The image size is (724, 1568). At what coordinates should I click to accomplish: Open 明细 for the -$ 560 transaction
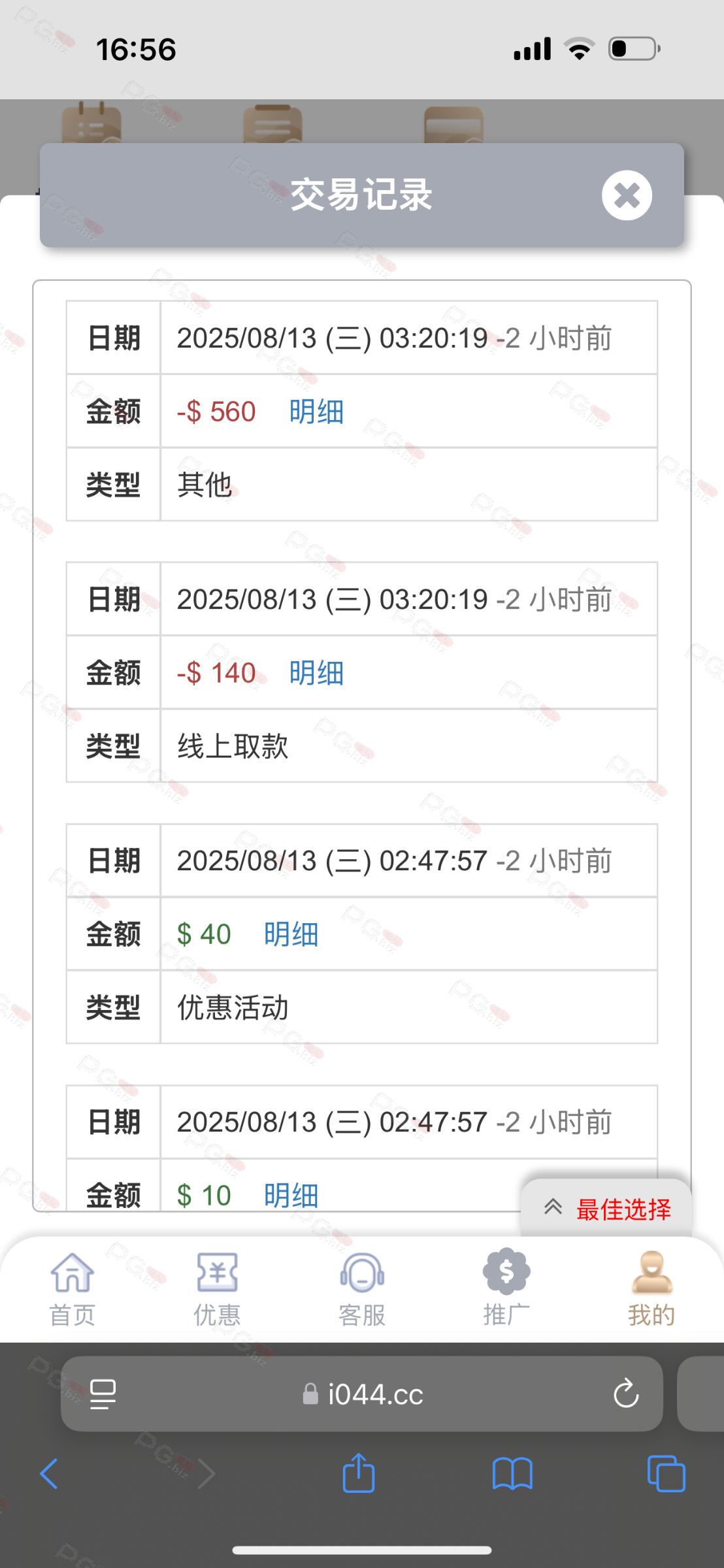[x=316, y=412]
